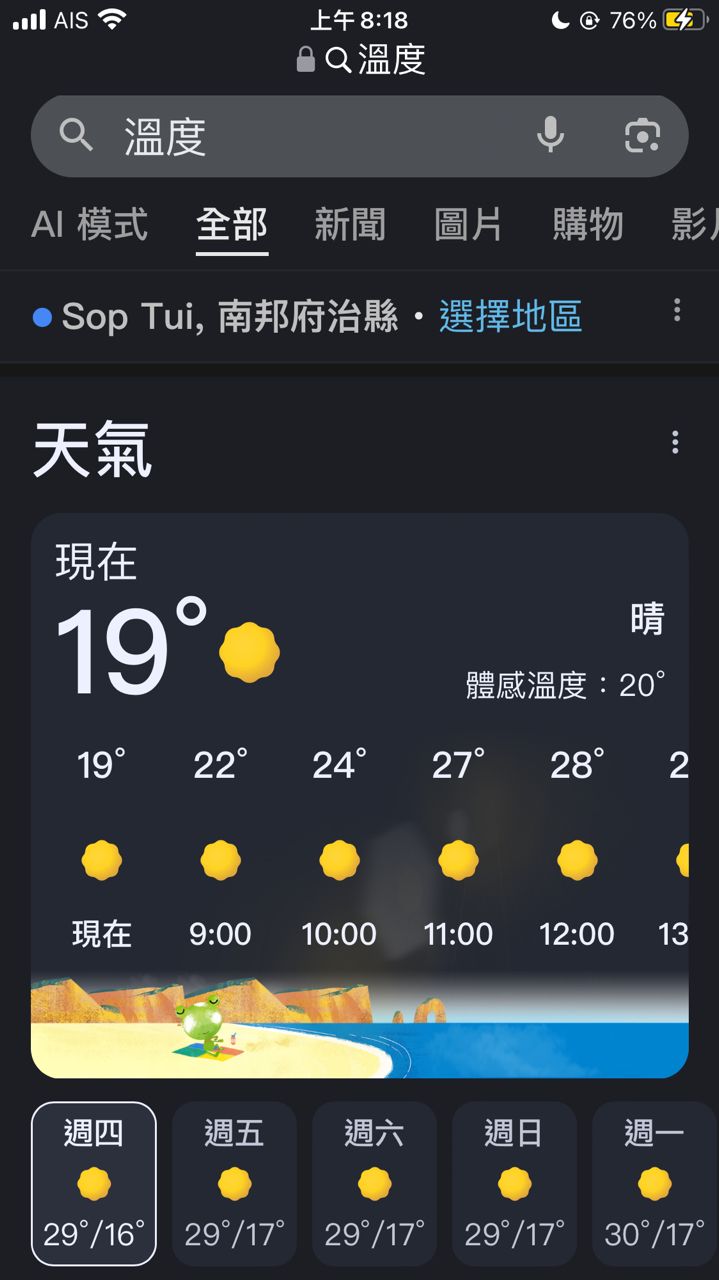
Task: Select the 週六 forecast day
Action: pyautogui.click(x=374, y=1184)
